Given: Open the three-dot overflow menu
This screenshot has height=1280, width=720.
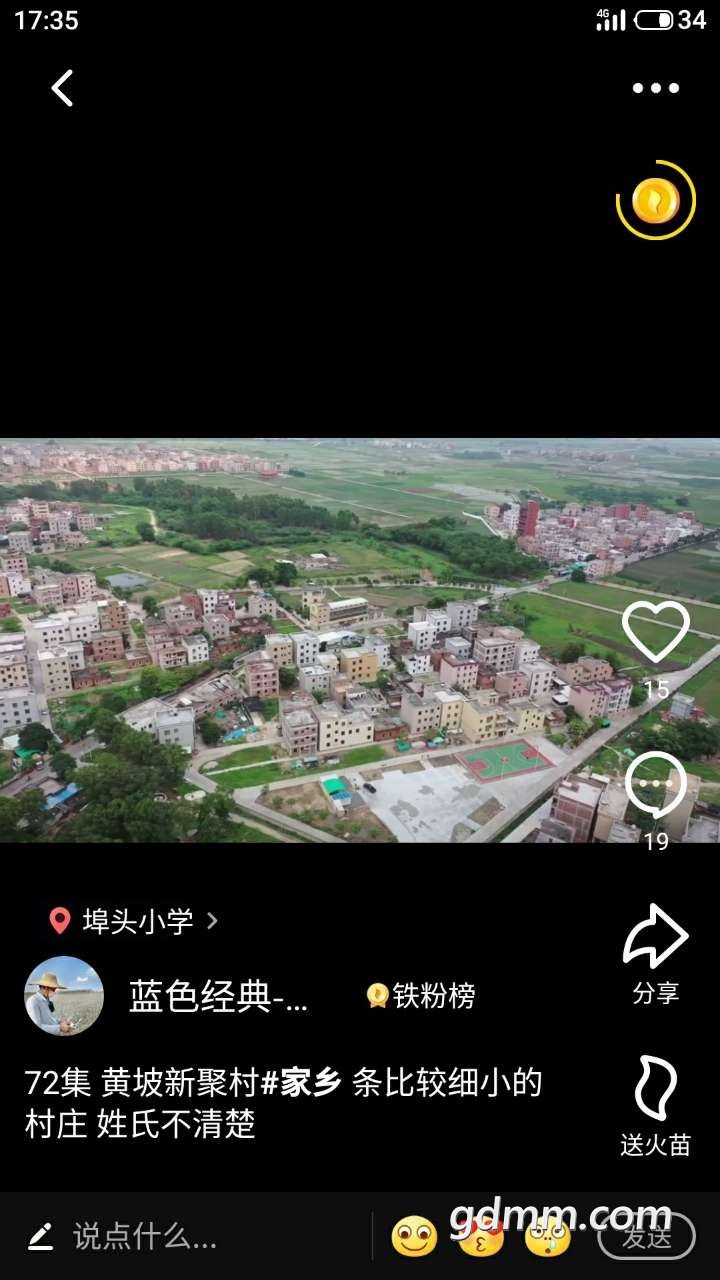Looking at the screenshot, I should tap(655, 88).
